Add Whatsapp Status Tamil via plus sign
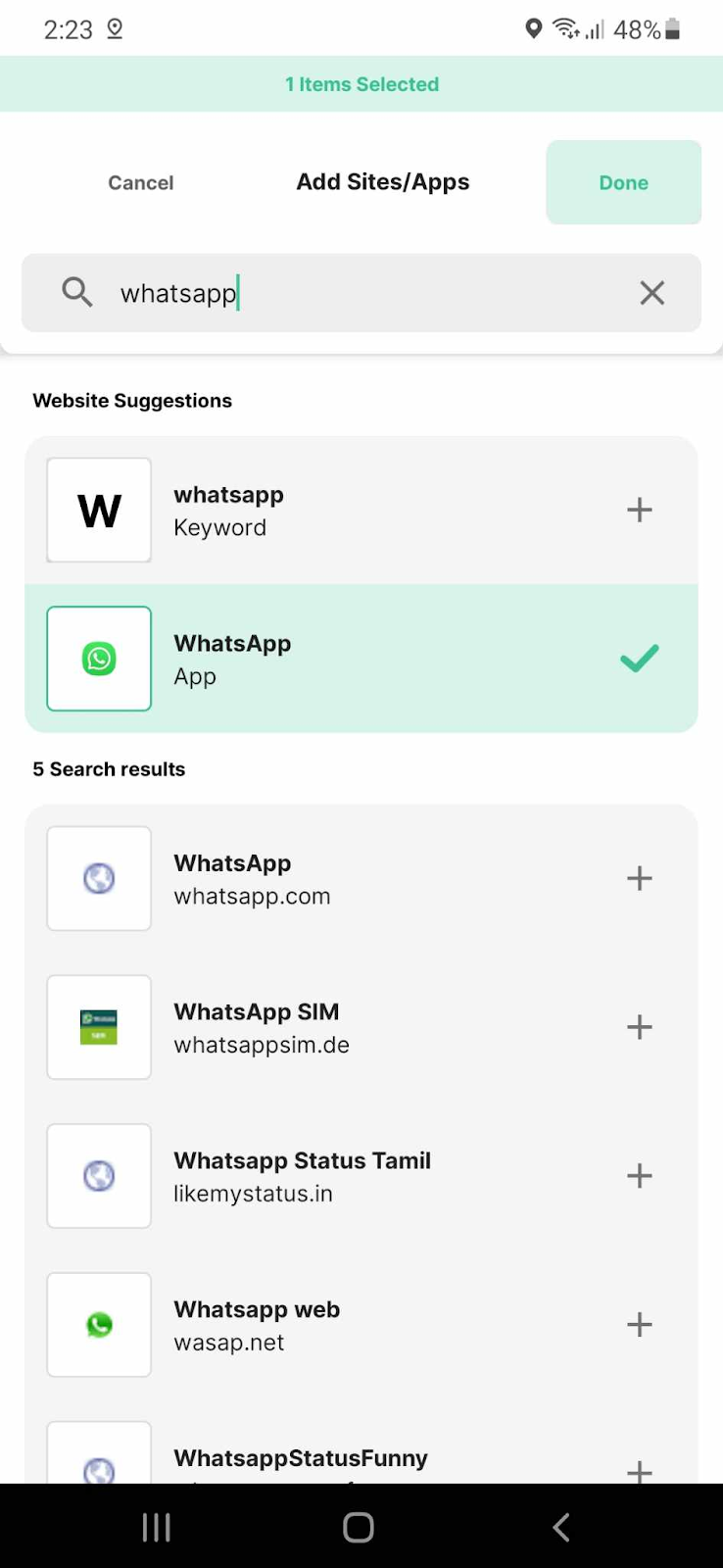Image resolution: width=723 pixels, height=1568 pixels. coord(639,1176)
